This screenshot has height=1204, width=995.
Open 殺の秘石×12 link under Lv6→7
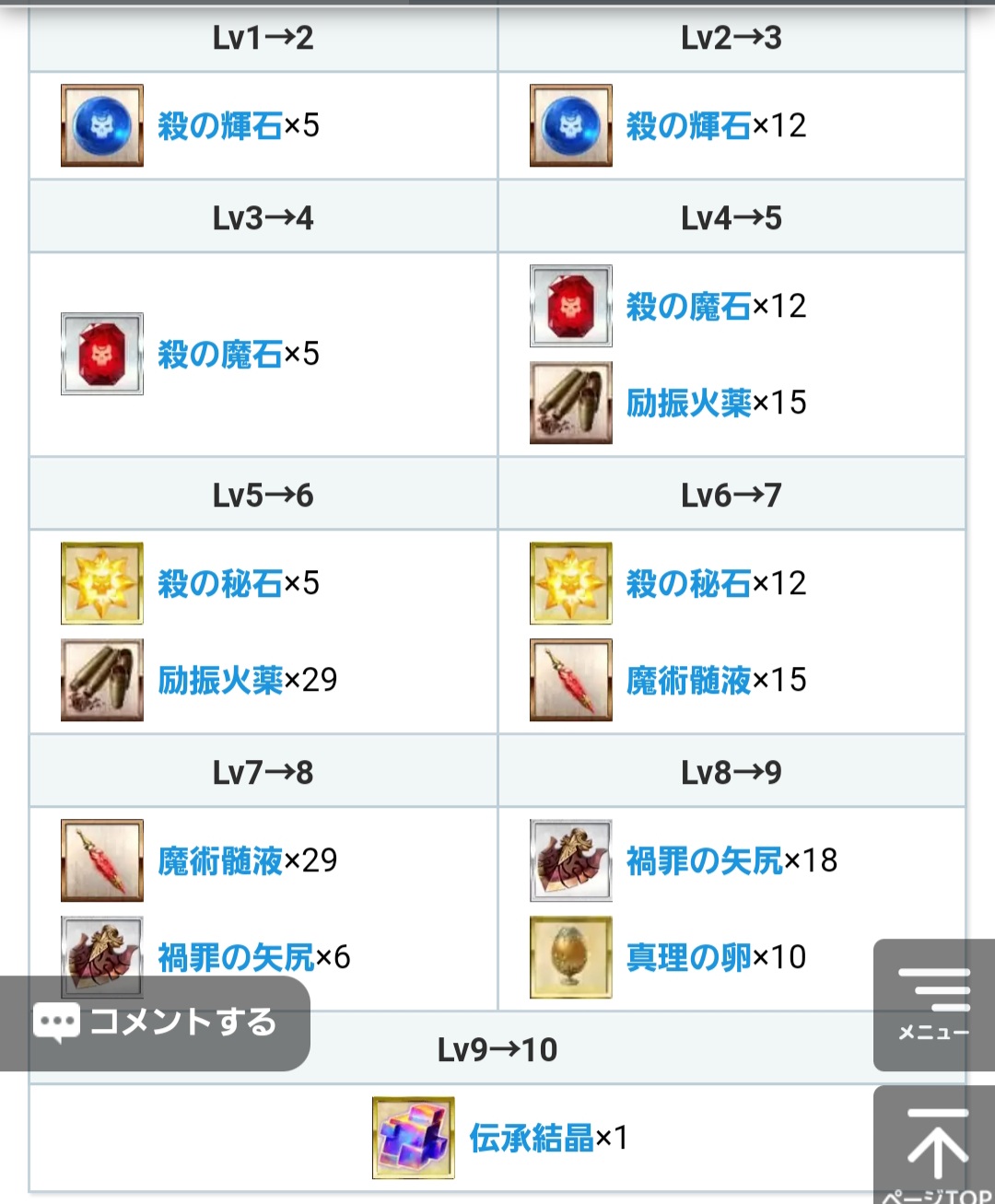click(688, 584)
